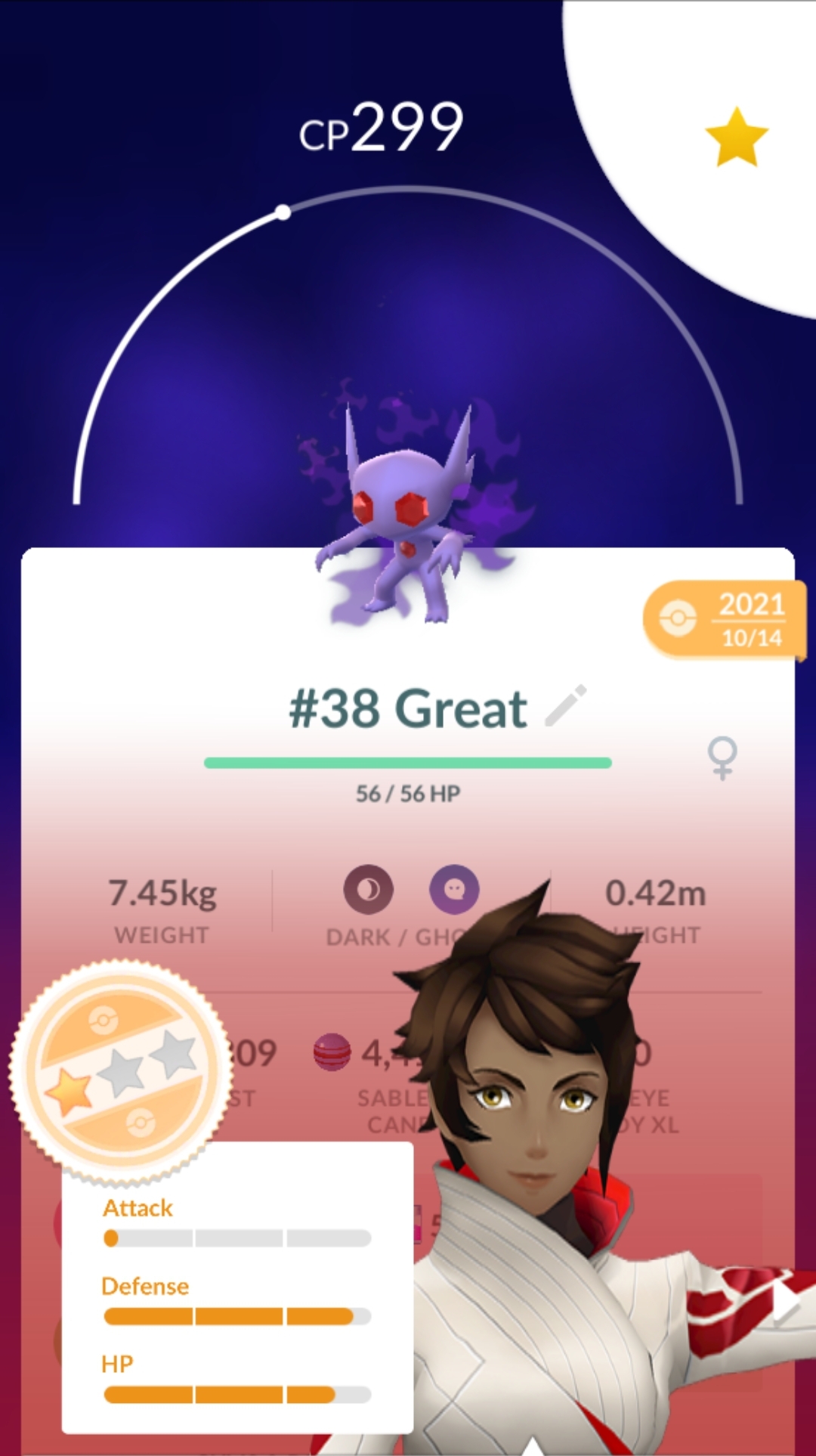
Task: Edit the nickname #38 Great
Action: (566, 705)
